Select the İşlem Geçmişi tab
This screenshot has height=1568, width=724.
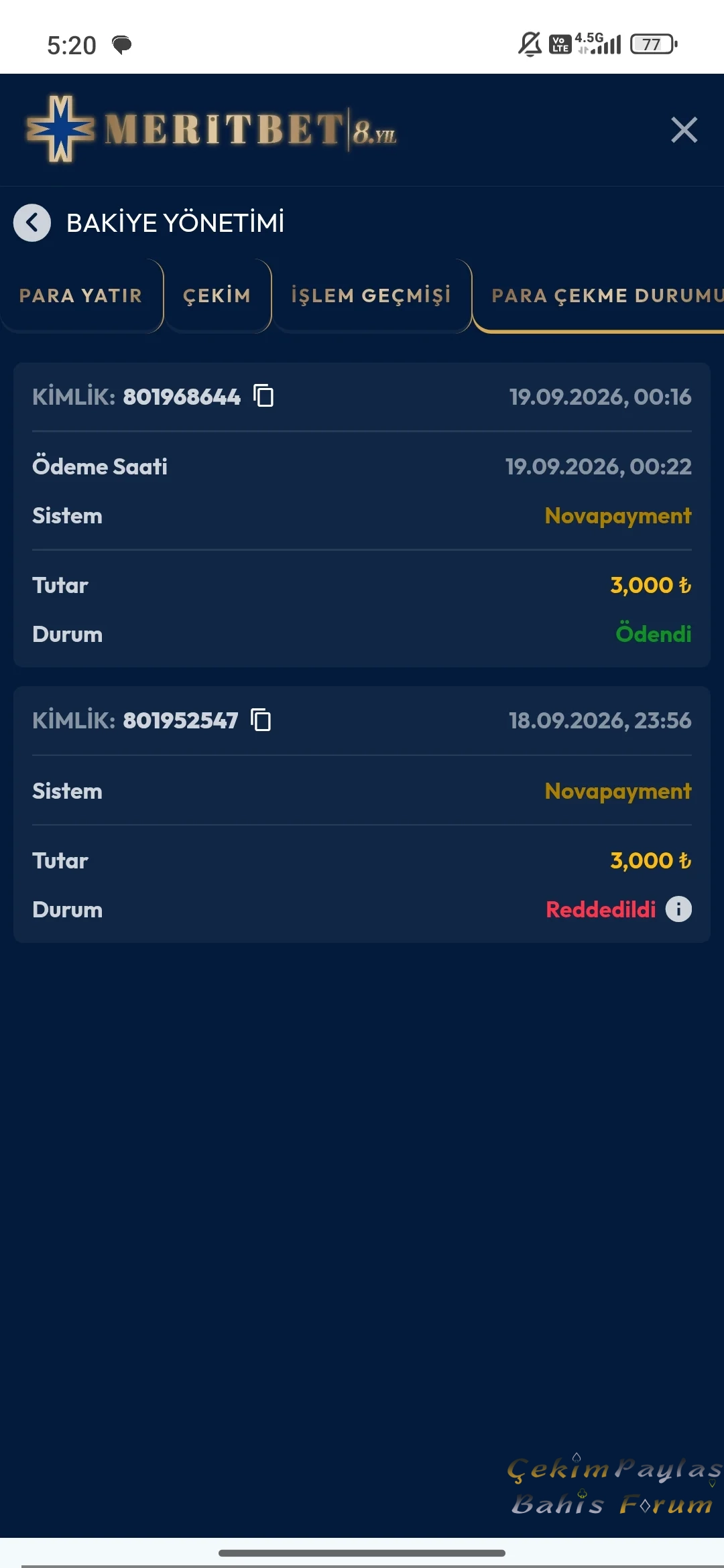point(371,296)
